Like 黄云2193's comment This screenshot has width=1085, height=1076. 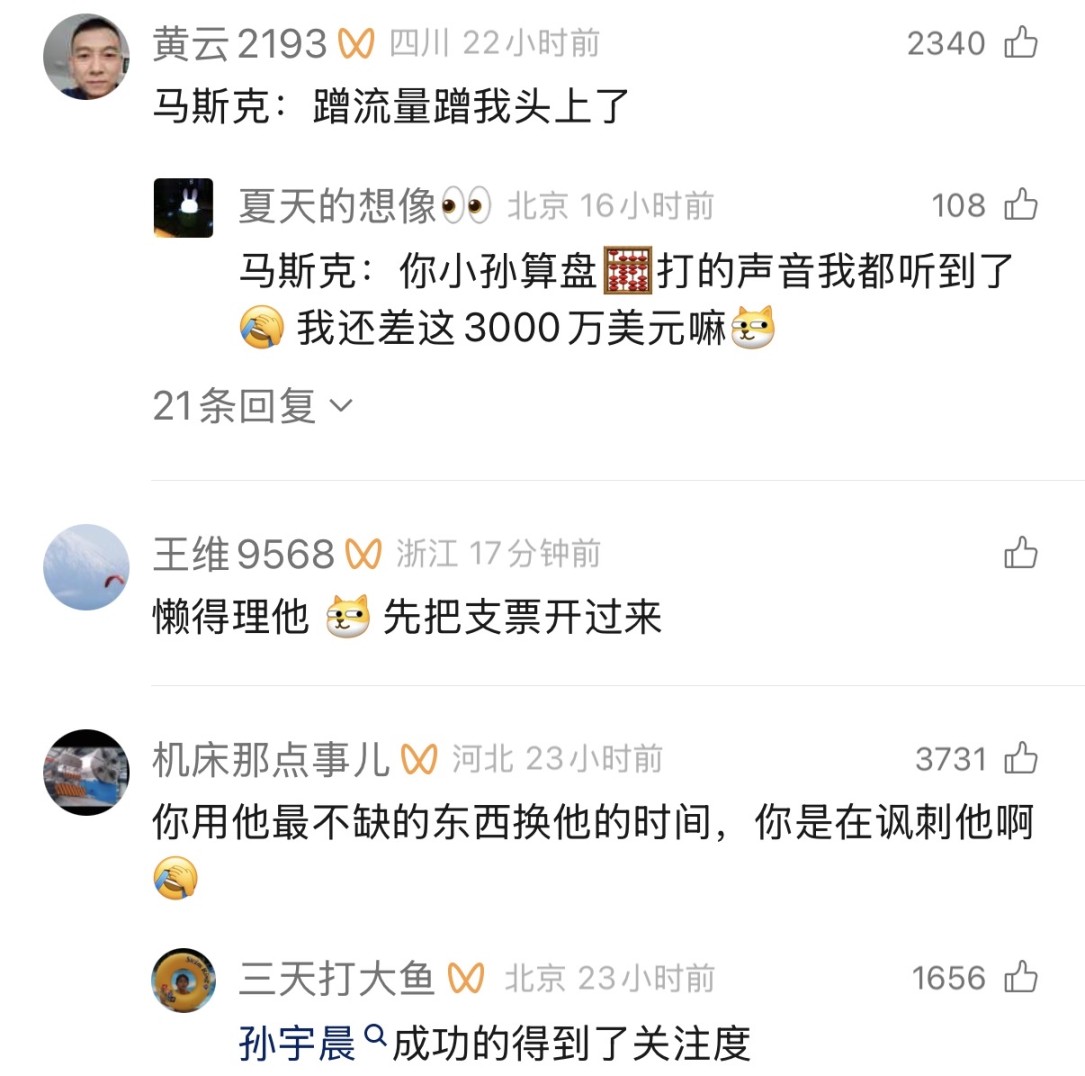pos(1021,44)
